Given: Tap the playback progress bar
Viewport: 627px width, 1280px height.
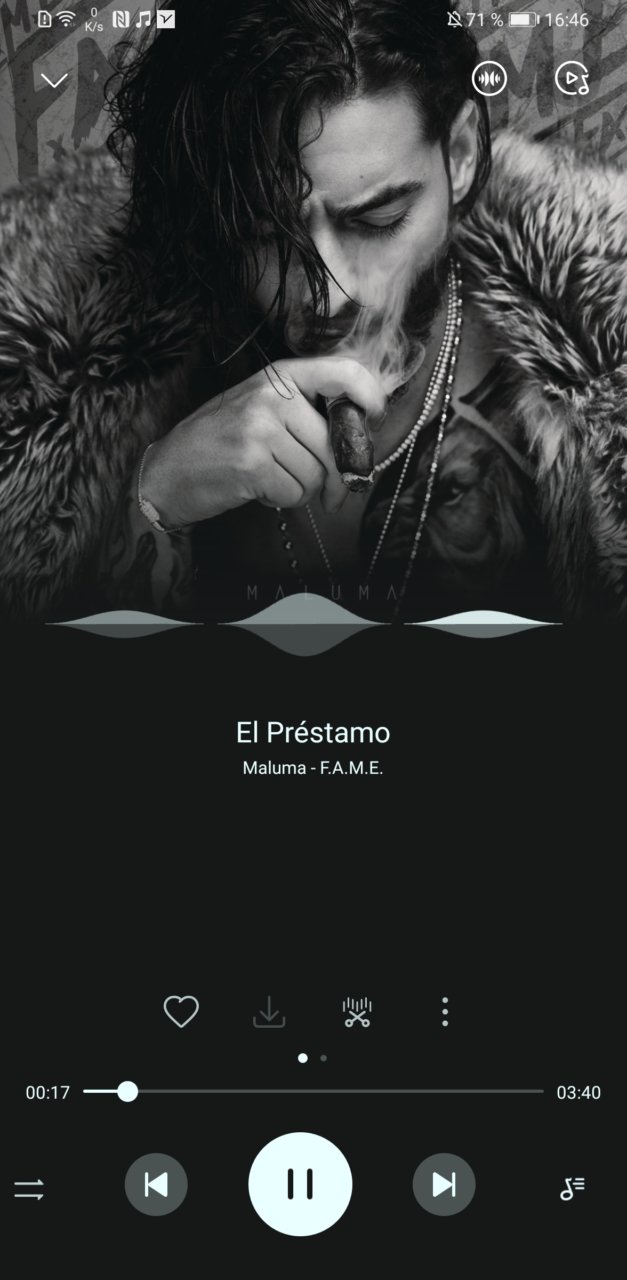Looking at the screenshot, I should (x=313, y=1091).
